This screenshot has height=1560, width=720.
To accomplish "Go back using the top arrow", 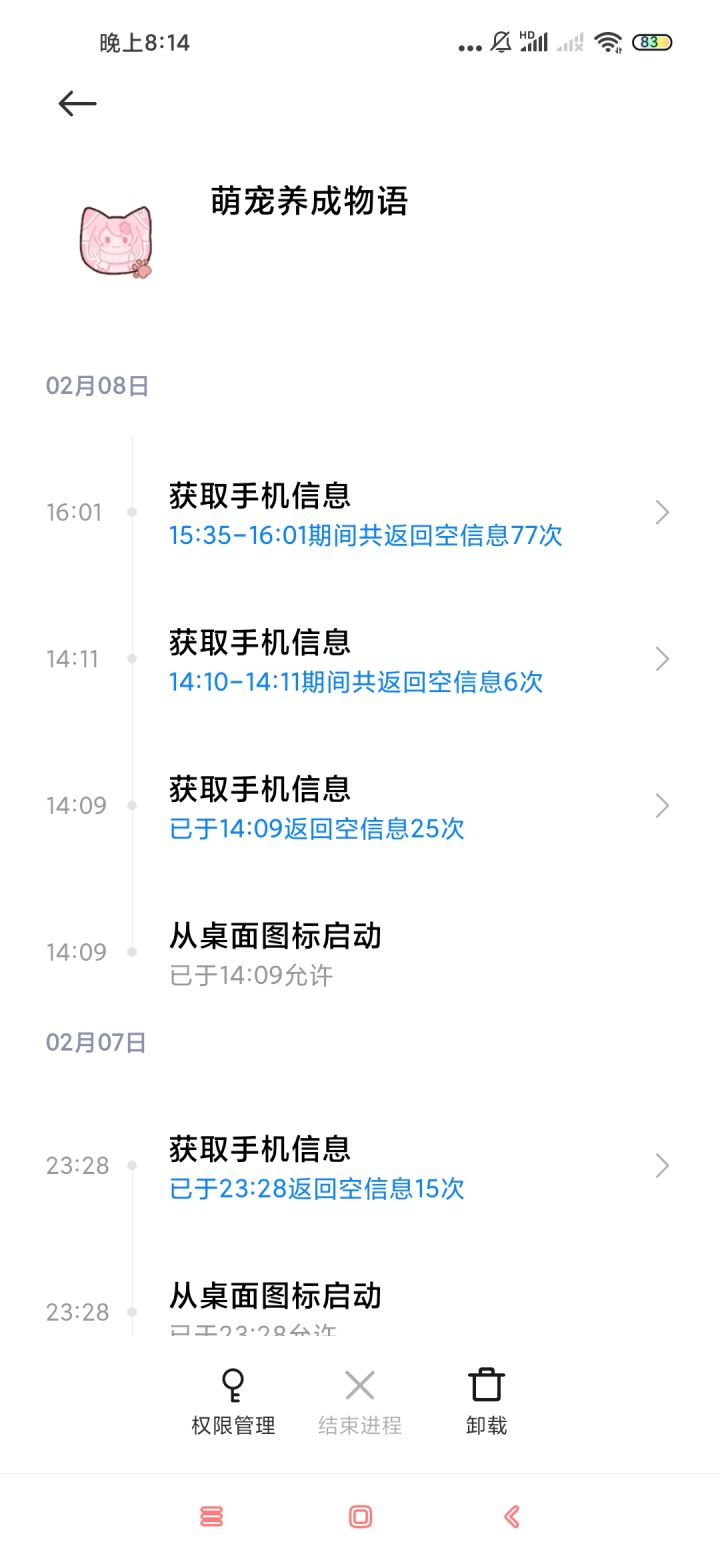I will (77, 103).
